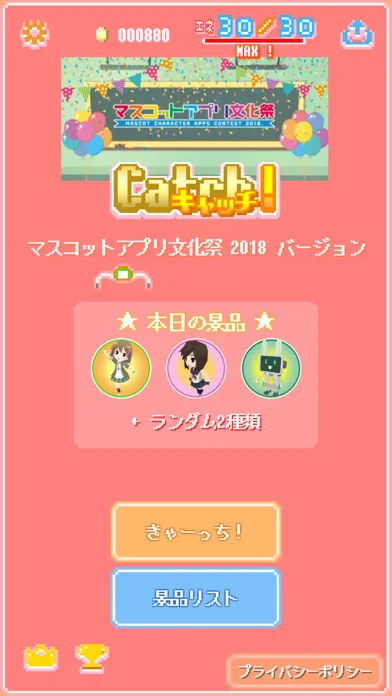Viewport: 392px width, 696px height.
Task: Tap the マスコットアプリ文化祭 banner
Action: tap(194, 119)
